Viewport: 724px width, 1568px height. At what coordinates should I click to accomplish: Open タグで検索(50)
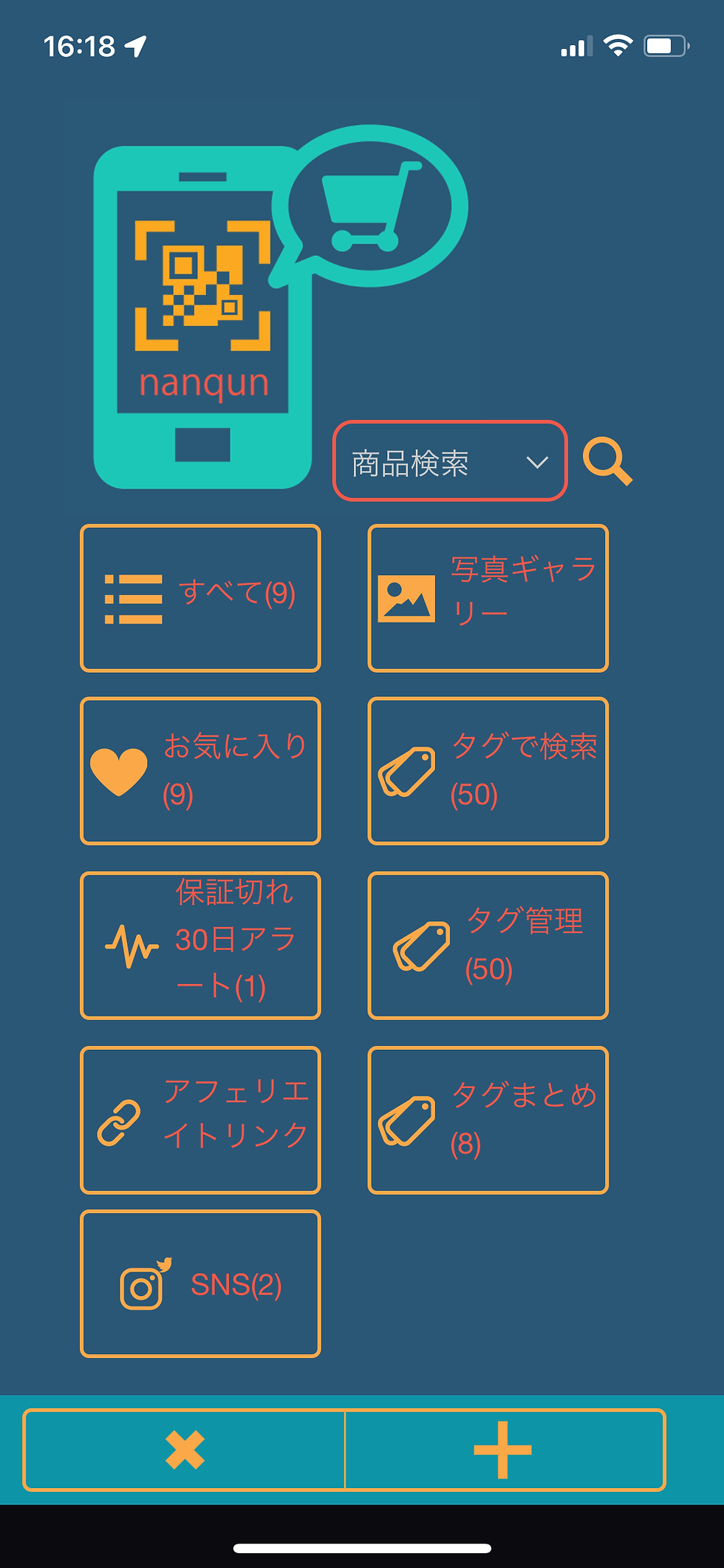(x=488, y=770)
